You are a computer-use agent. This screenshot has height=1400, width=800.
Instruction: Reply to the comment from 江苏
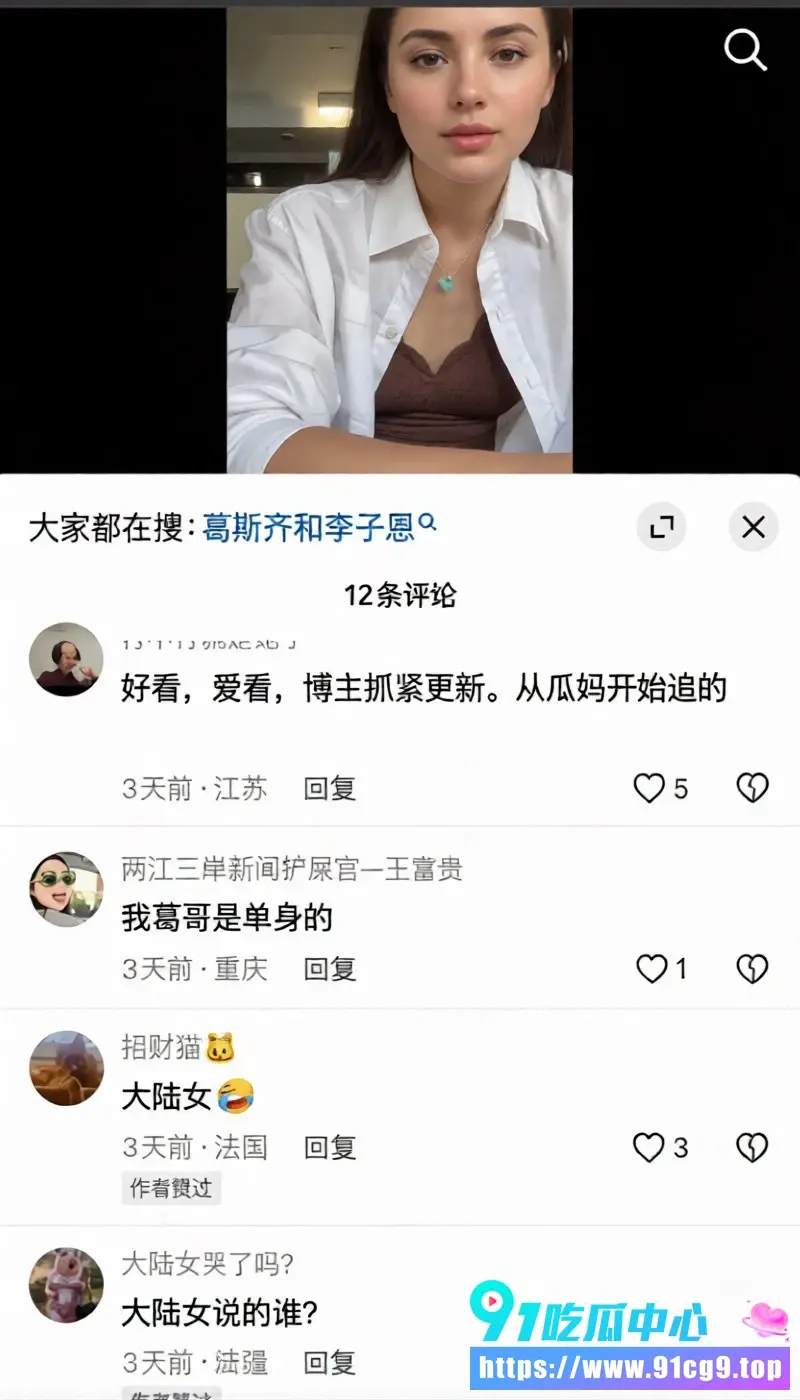pos(330,789)
